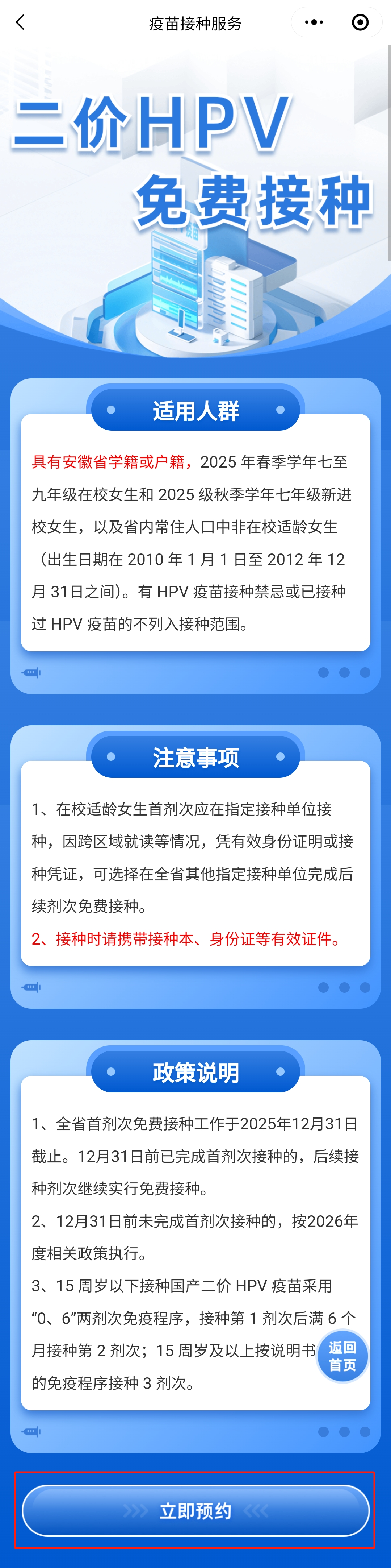This screenshot has width=391, height=1568.
Task: Close the mini program via circle icon
Action: click(x=360, y=22)
